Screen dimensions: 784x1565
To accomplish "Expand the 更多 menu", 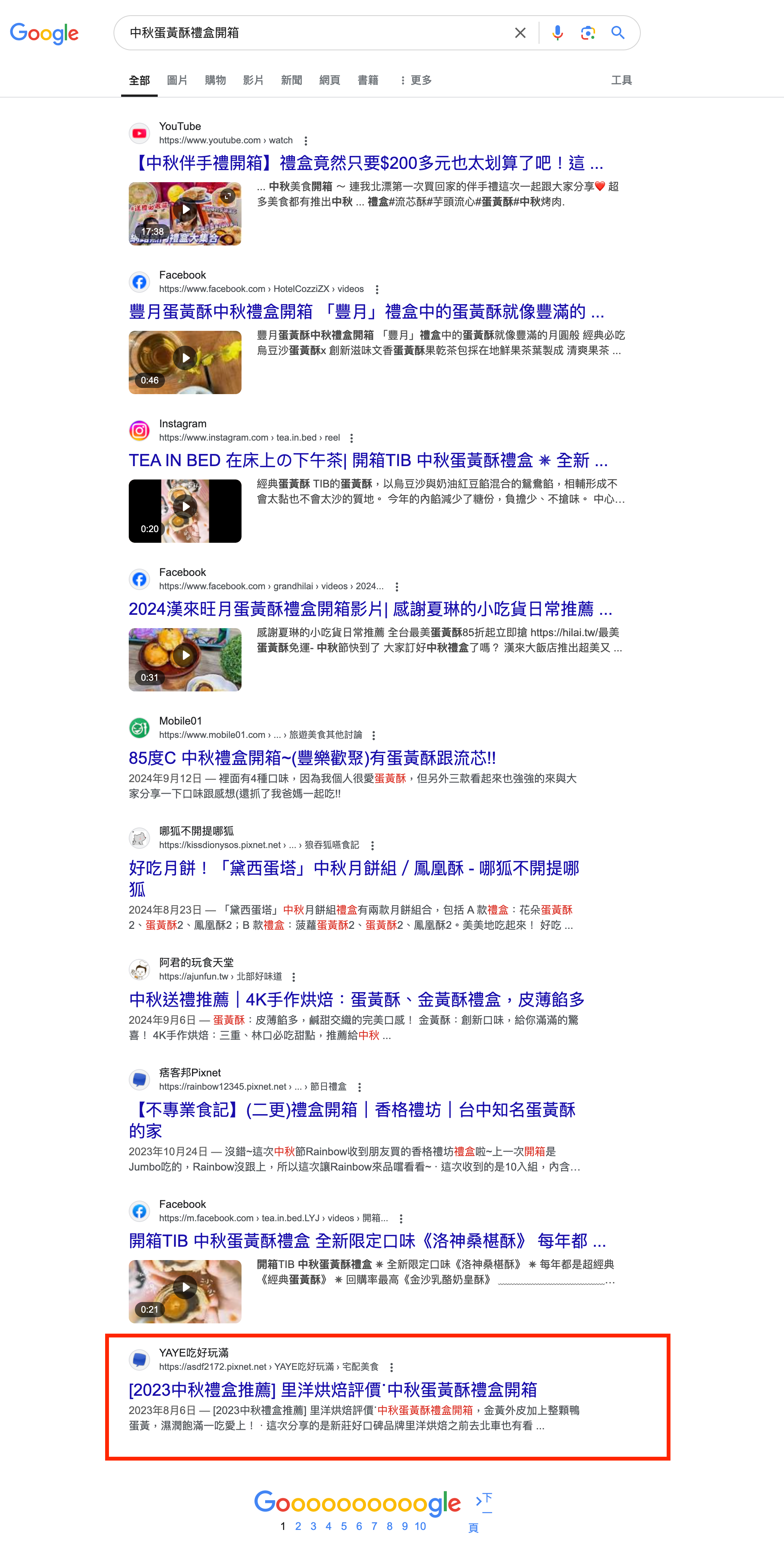I will pos(416,80).
